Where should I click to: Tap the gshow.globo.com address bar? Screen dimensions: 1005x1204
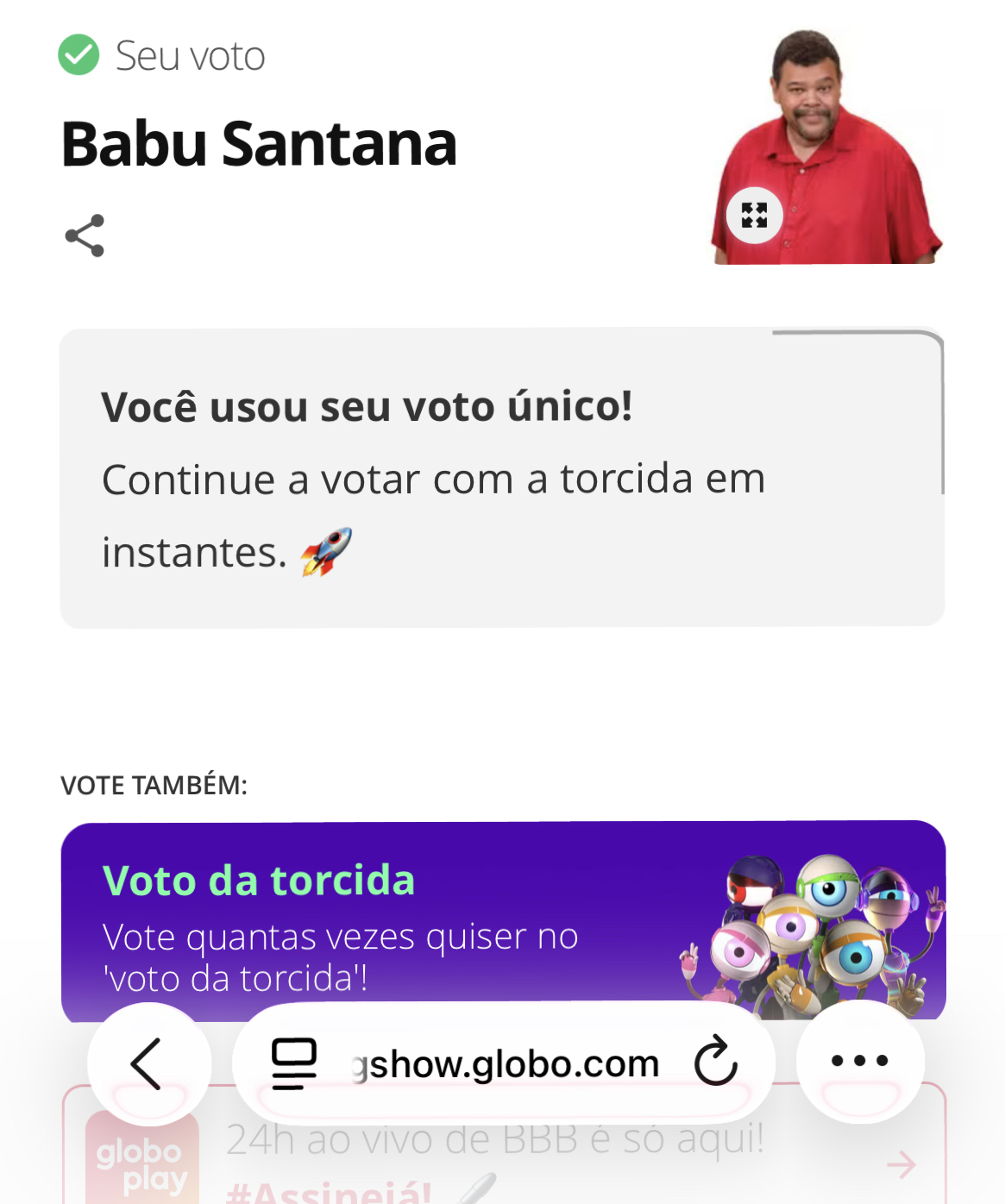click(505, 1063)
